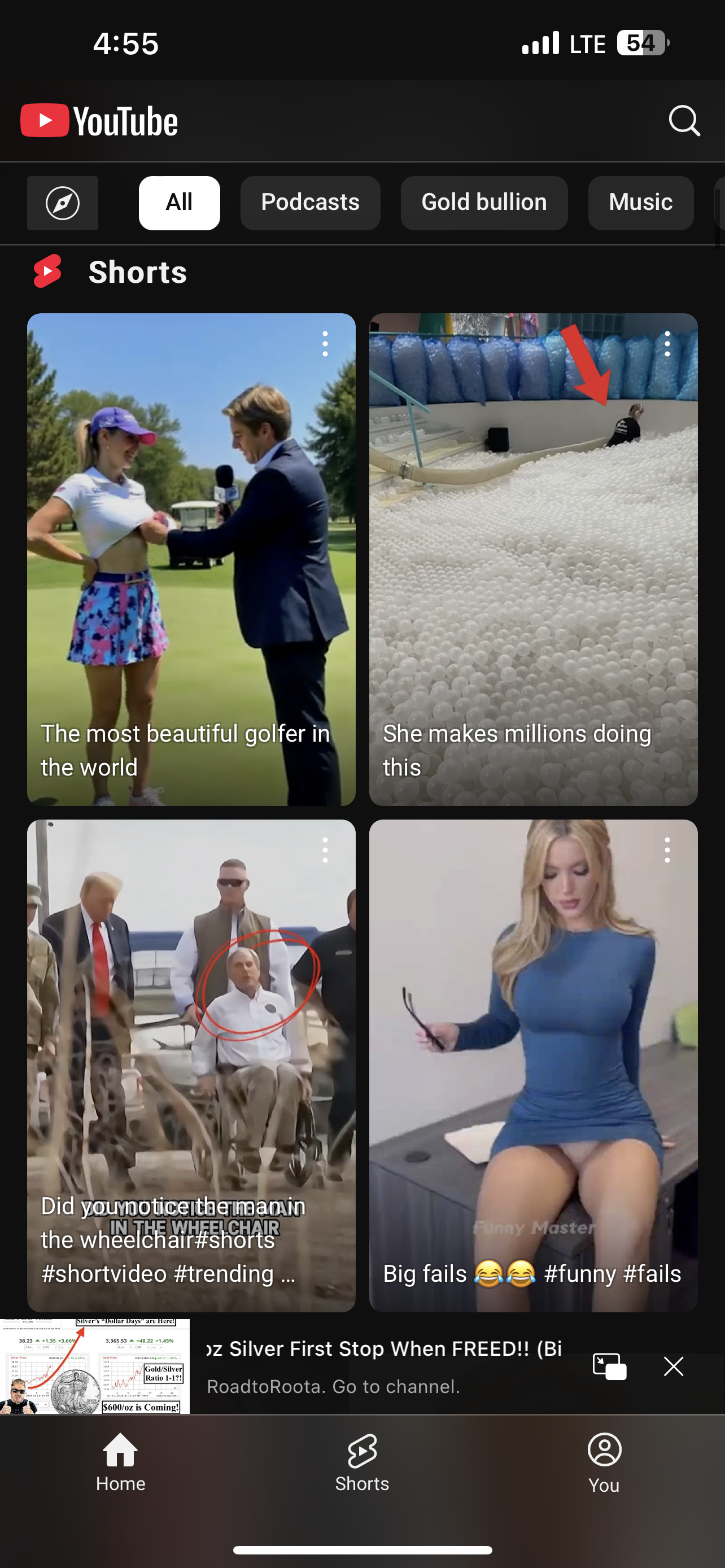The height and width of the screenshot is (1568, 725).
Task: Go to the Home tab
Action: pyautogui.click(x=120, y=1462)
